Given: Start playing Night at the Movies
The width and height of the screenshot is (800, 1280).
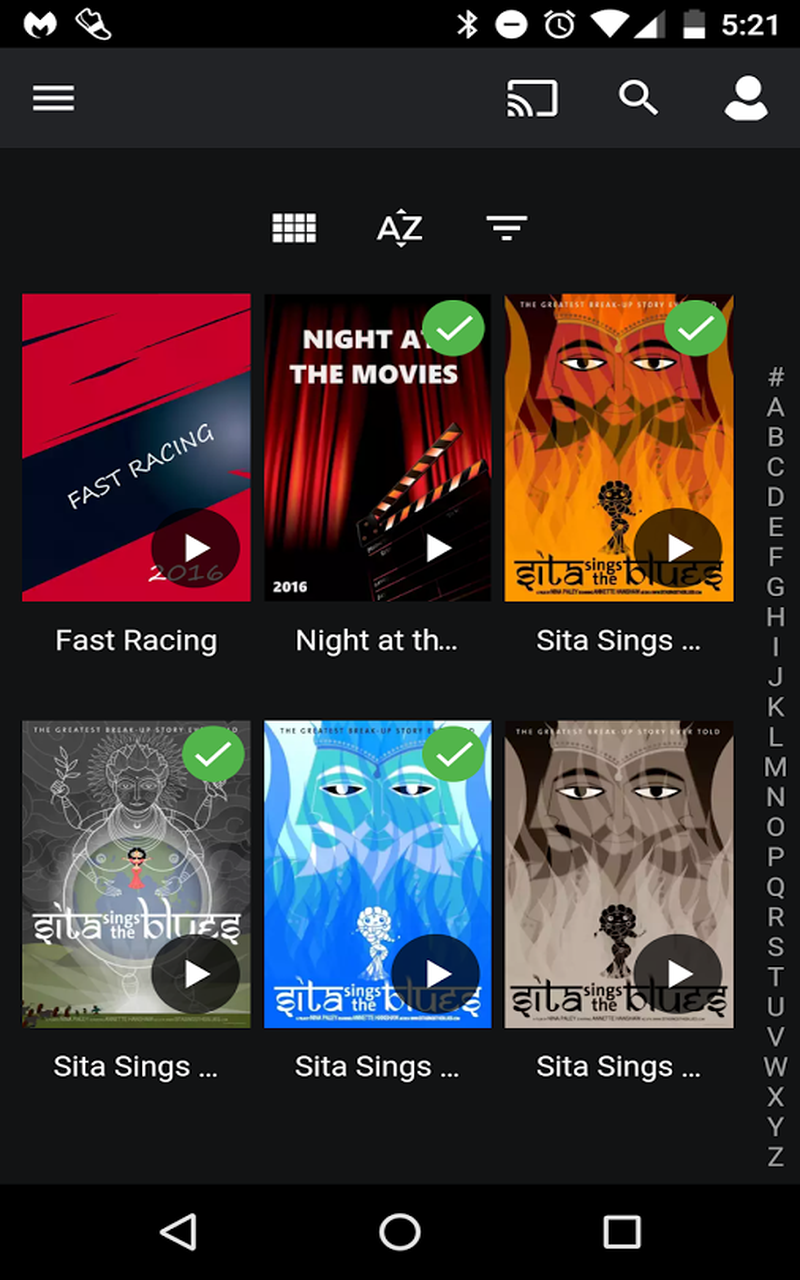Looking at the screenshot, I should coord(438,548).
